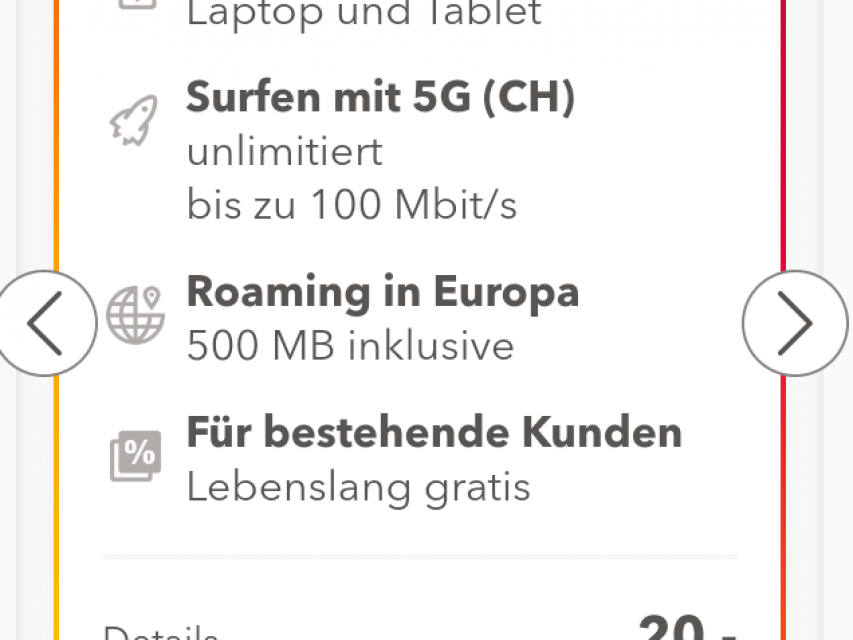Go to the previous plan card

(46, 323)
